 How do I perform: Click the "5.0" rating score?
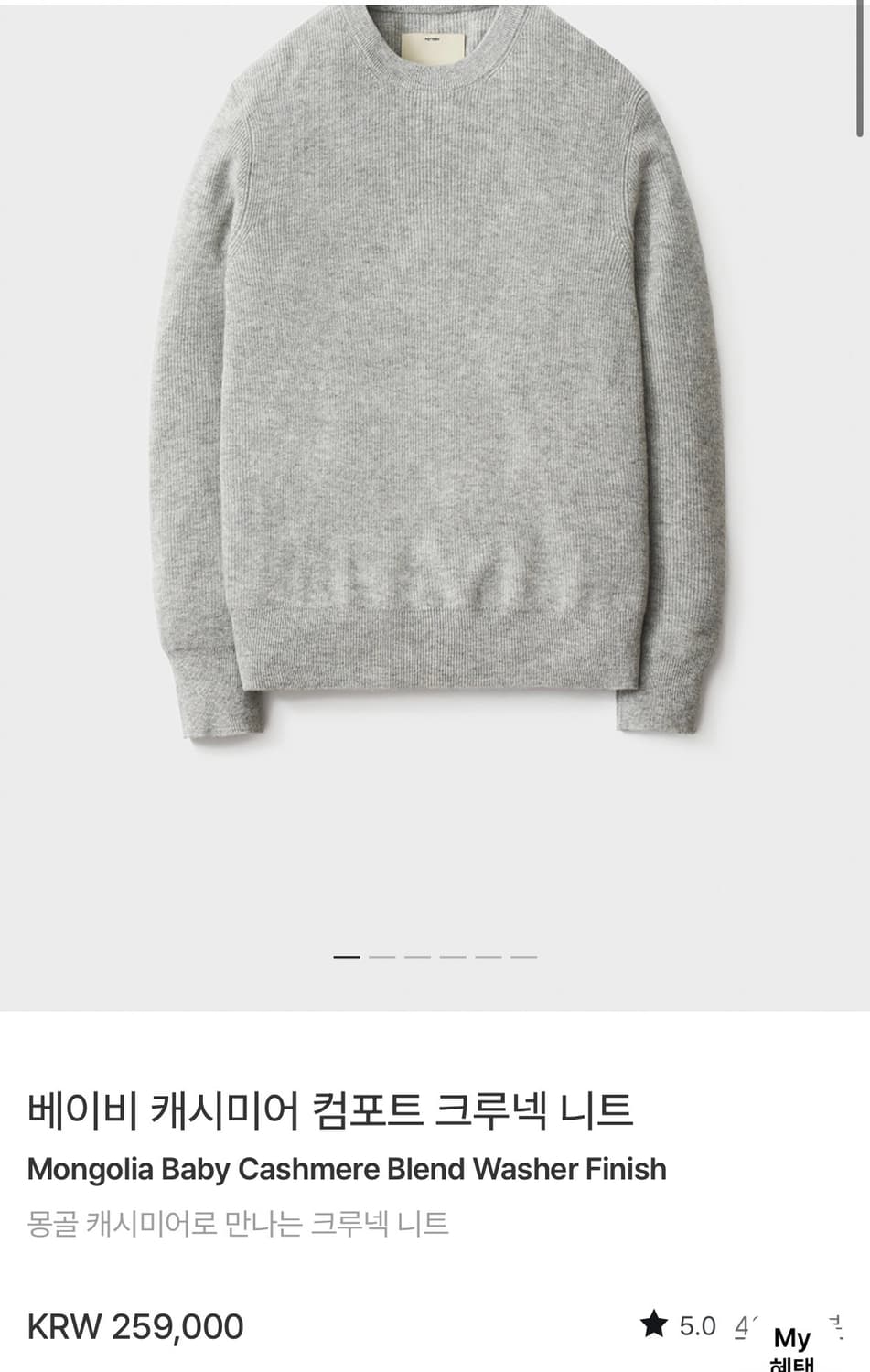(698, 1326)
